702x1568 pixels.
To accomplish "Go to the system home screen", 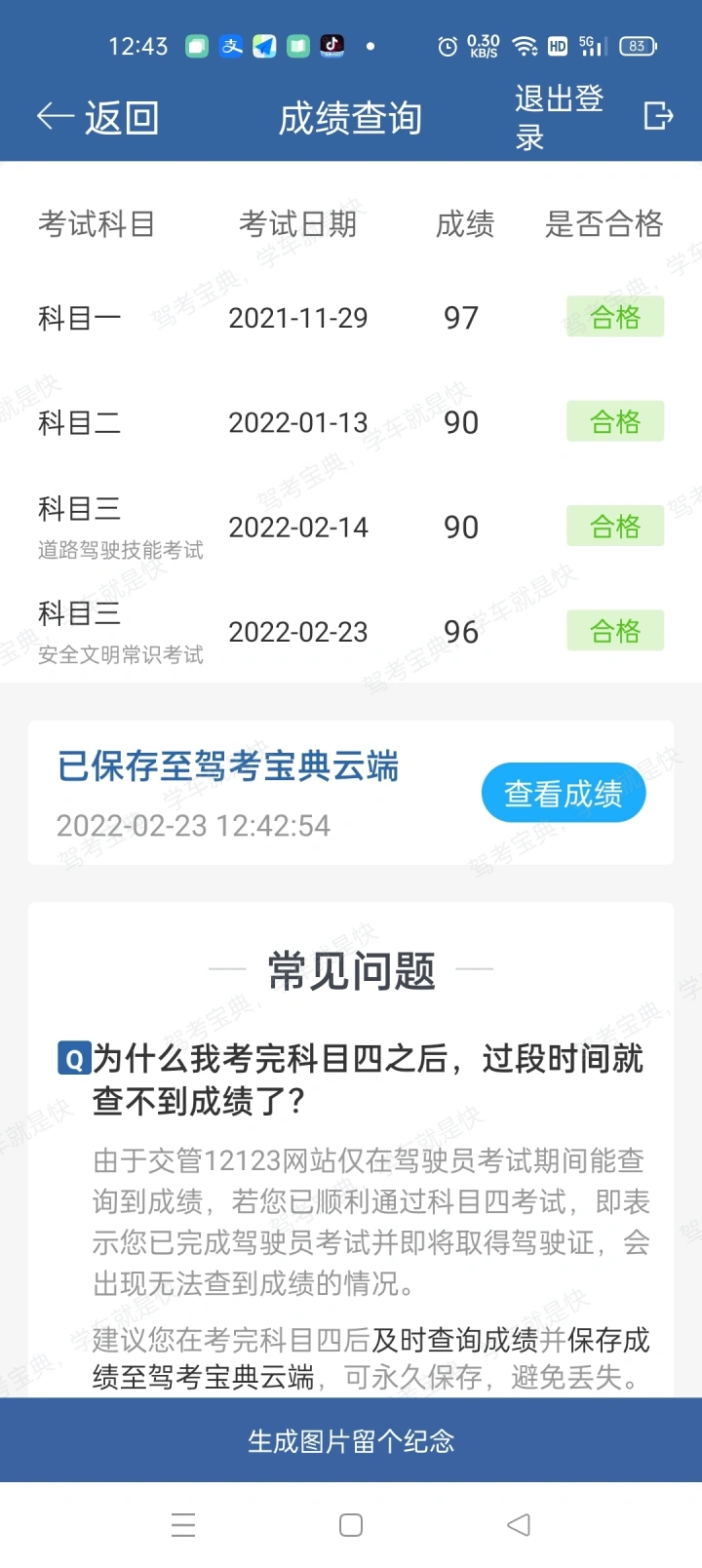I will click(351, 1525).
